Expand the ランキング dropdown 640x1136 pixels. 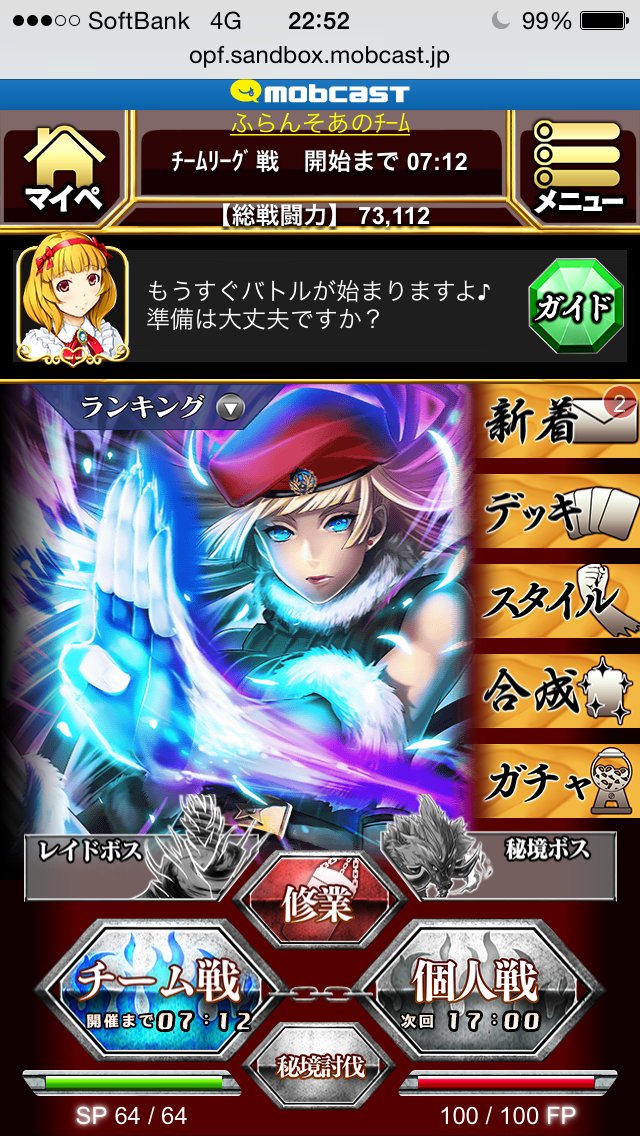pos(160,407)
